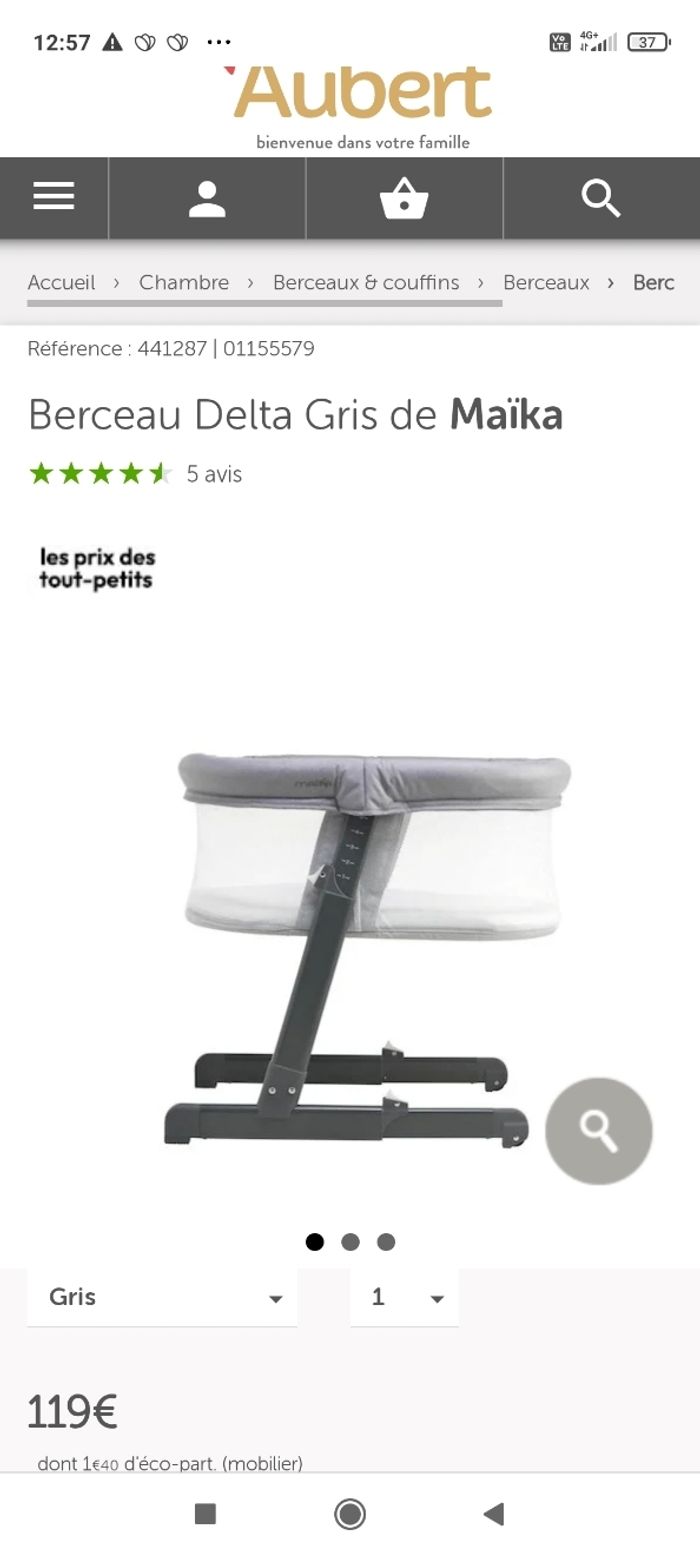The image size is (700, 1556).
Task: View the shopping basket
Action: 404,198
